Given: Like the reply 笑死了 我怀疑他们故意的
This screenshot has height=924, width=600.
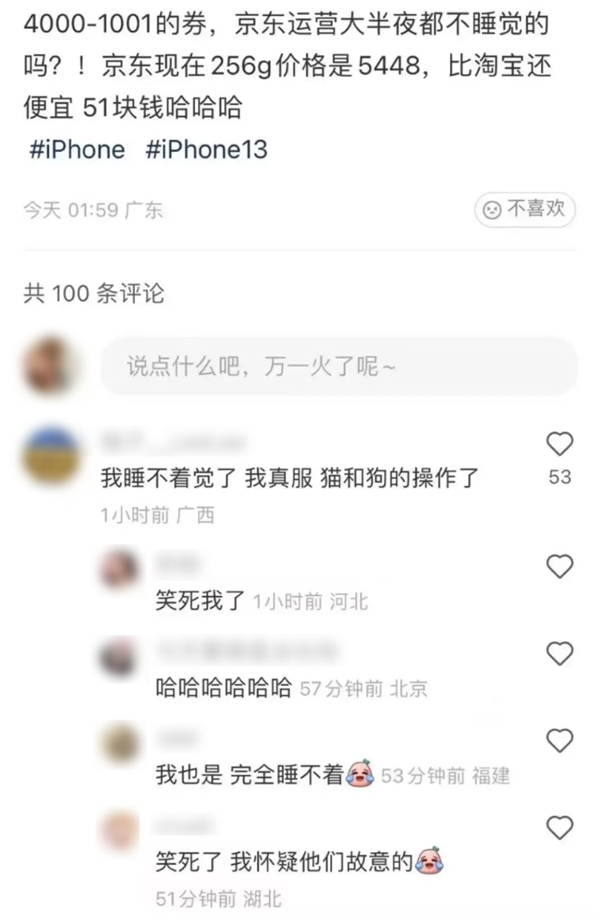Looking at the screenshot, I should pyautogui.click(x=560, y=827).
